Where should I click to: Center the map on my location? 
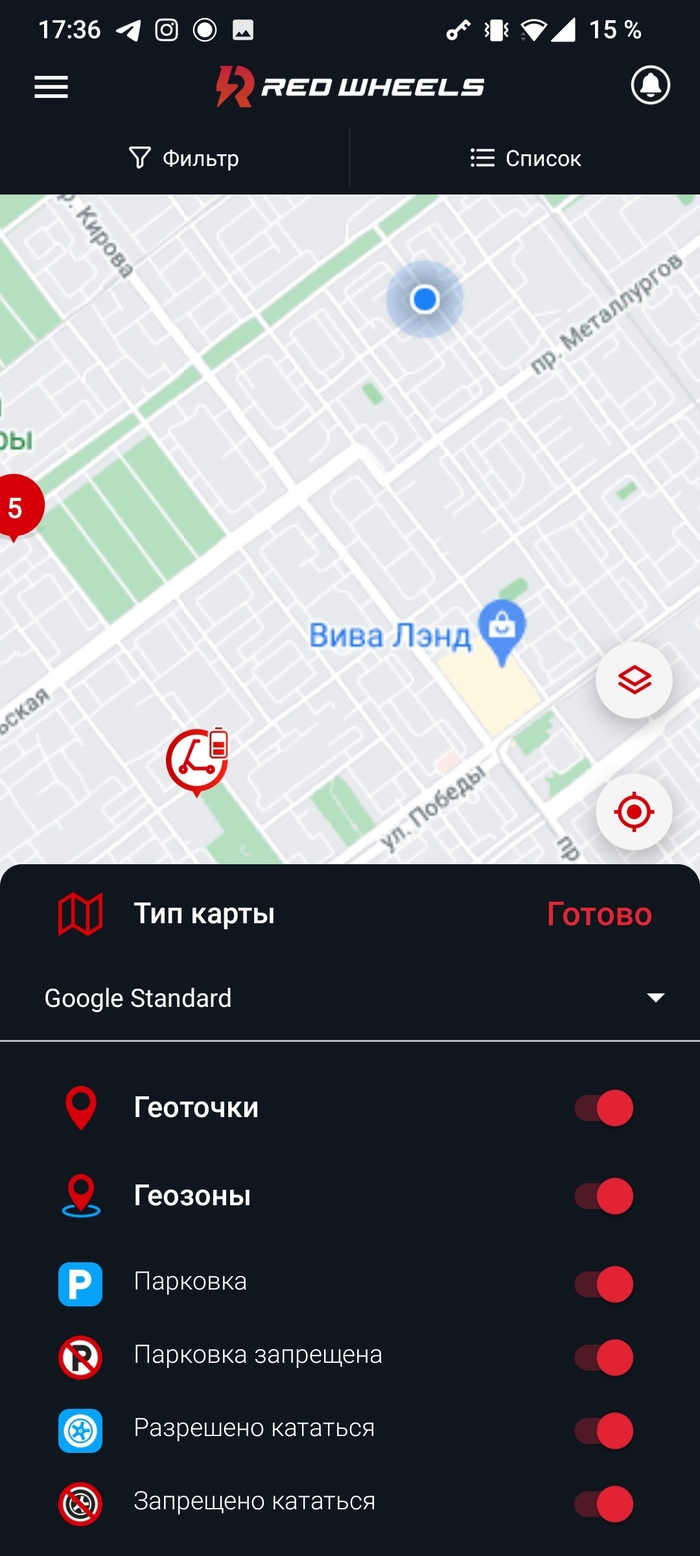[x=634, y=812]
